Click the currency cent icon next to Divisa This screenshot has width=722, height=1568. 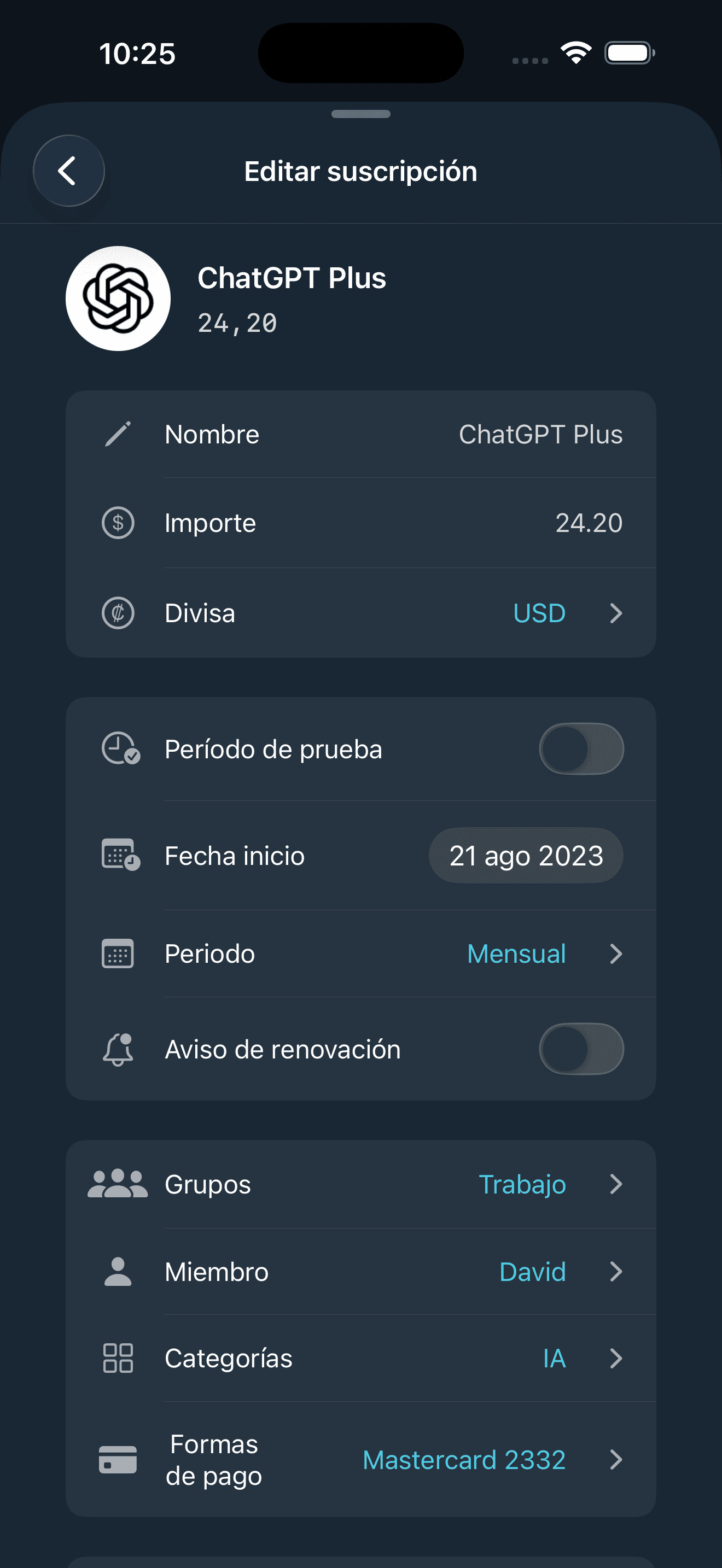[x=118, y=613]
